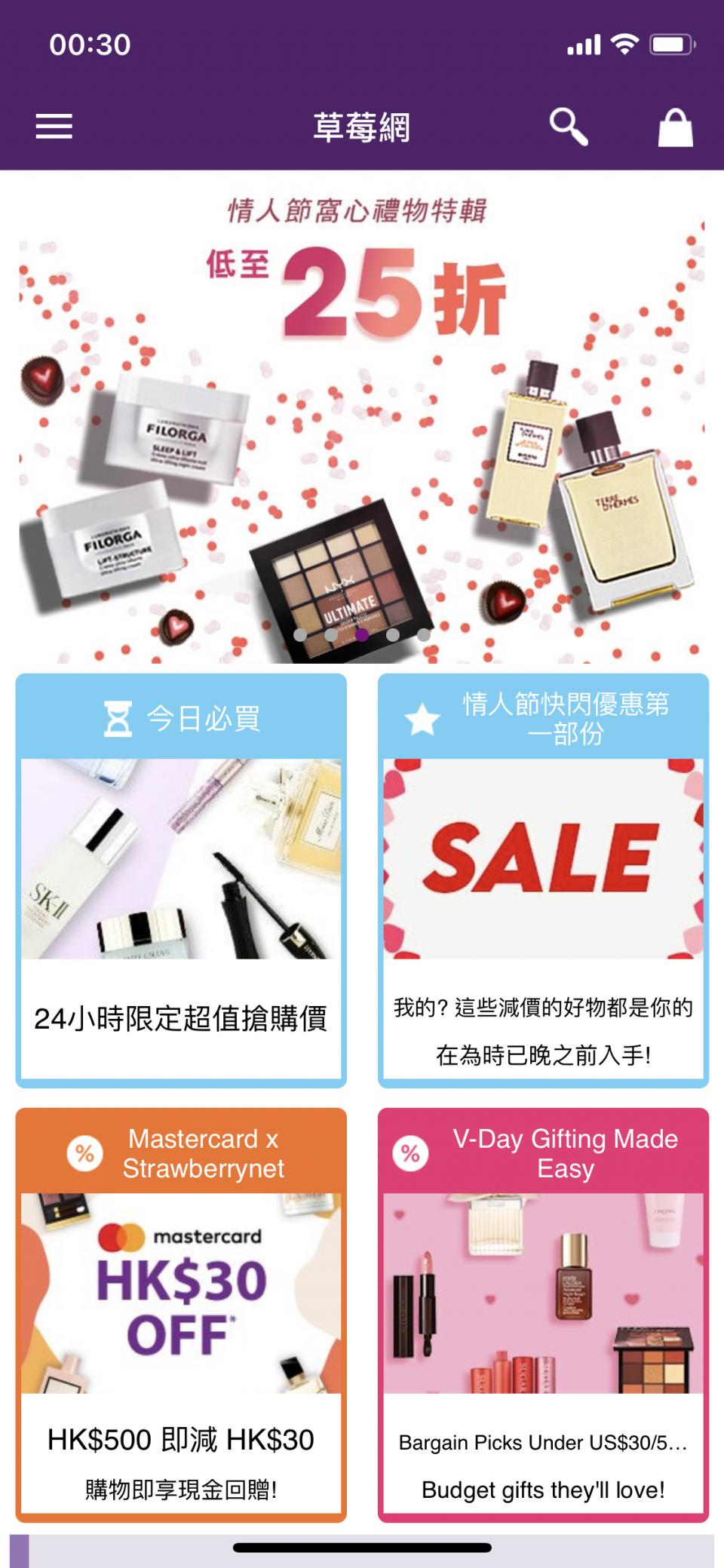Open the V-Day Gifting Made Easy card
The height and width of the screenshot is (1568, 724).
(543, 1314)
